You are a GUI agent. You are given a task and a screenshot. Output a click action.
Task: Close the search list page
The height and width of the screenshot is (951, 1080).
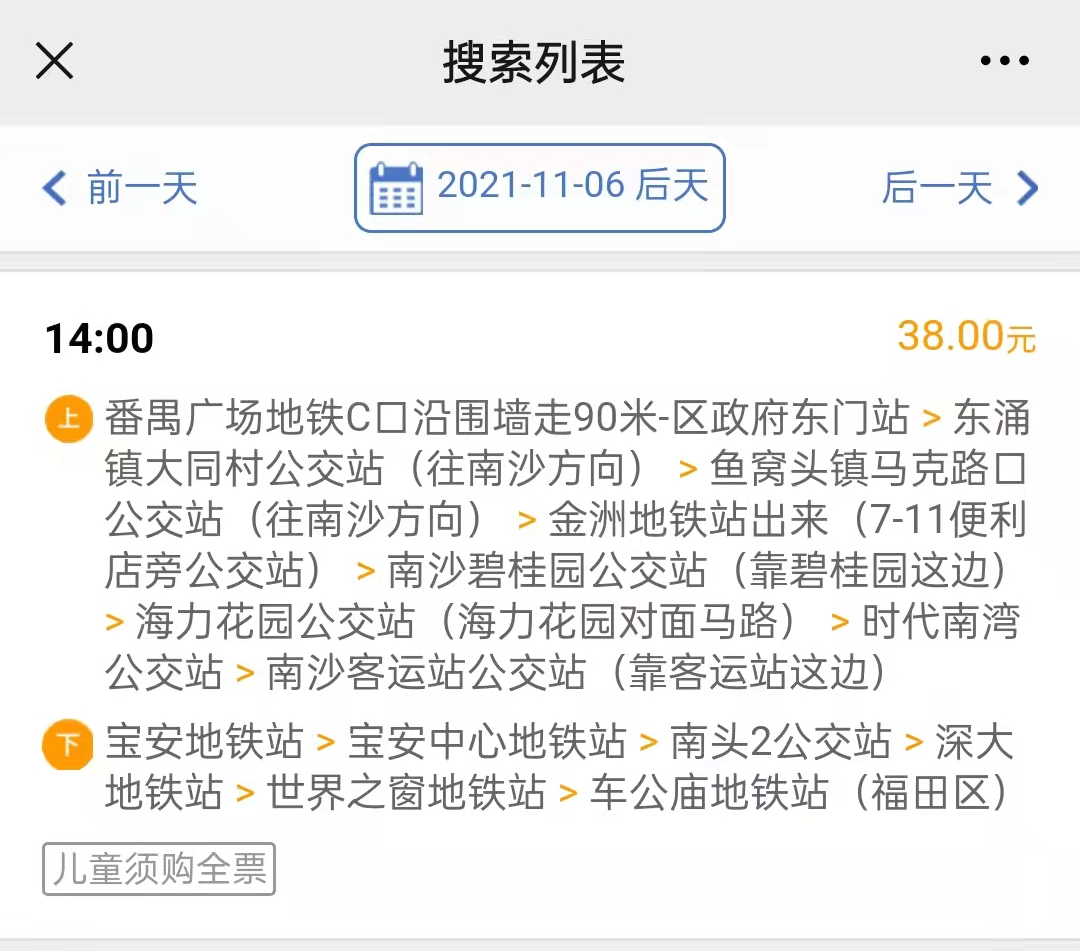55,62
